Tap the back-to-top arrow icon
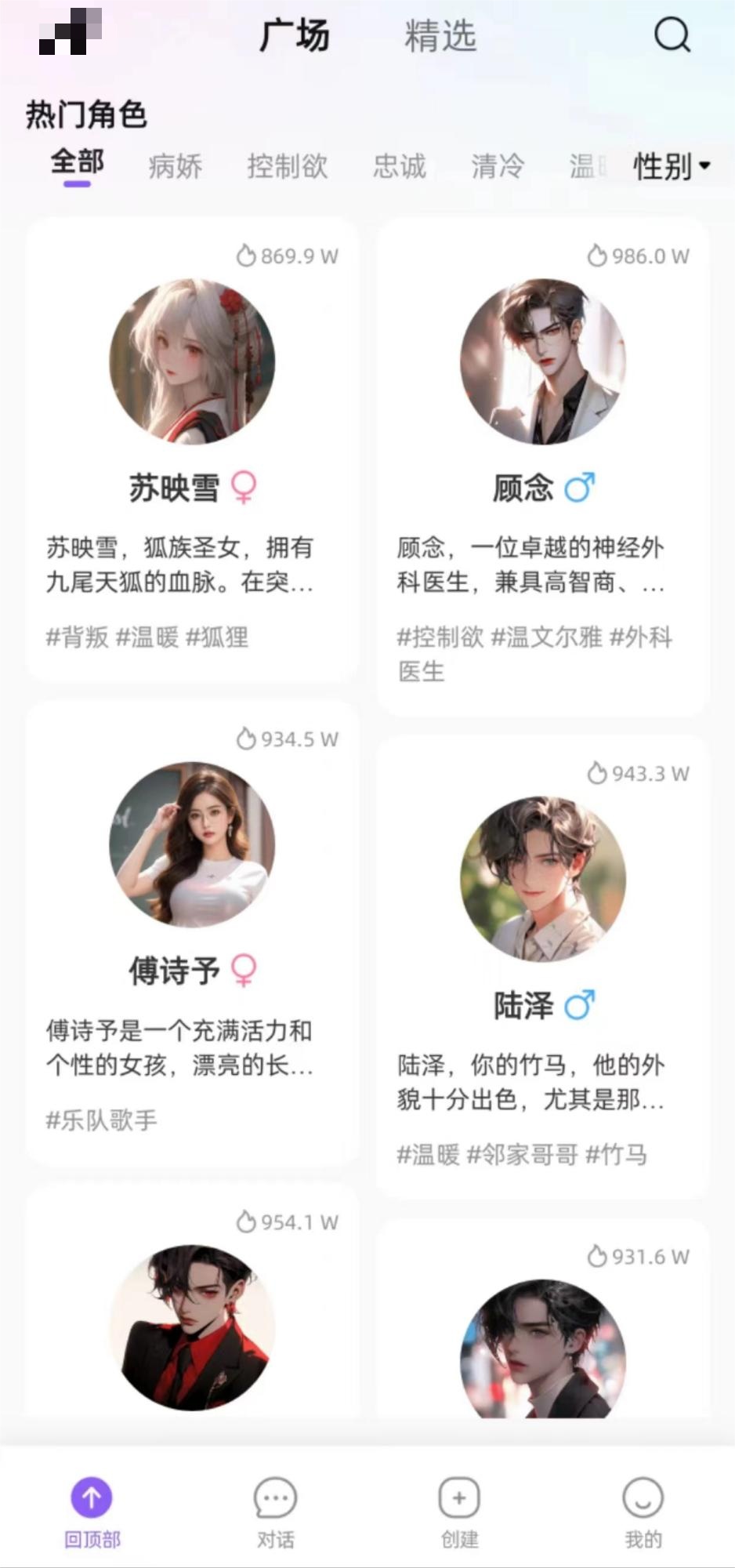Viewport: 735px width, 1568px height. point(90,1498)
